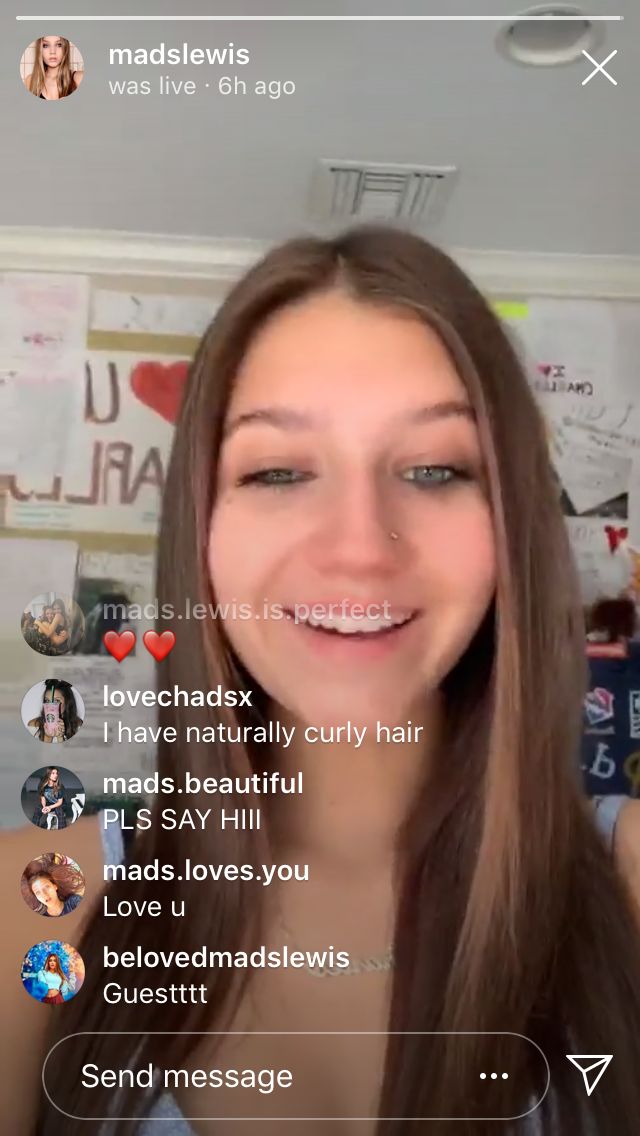Open mads.beautiful commenter profile
The image size is (640, 1136).
coord(52,798)
